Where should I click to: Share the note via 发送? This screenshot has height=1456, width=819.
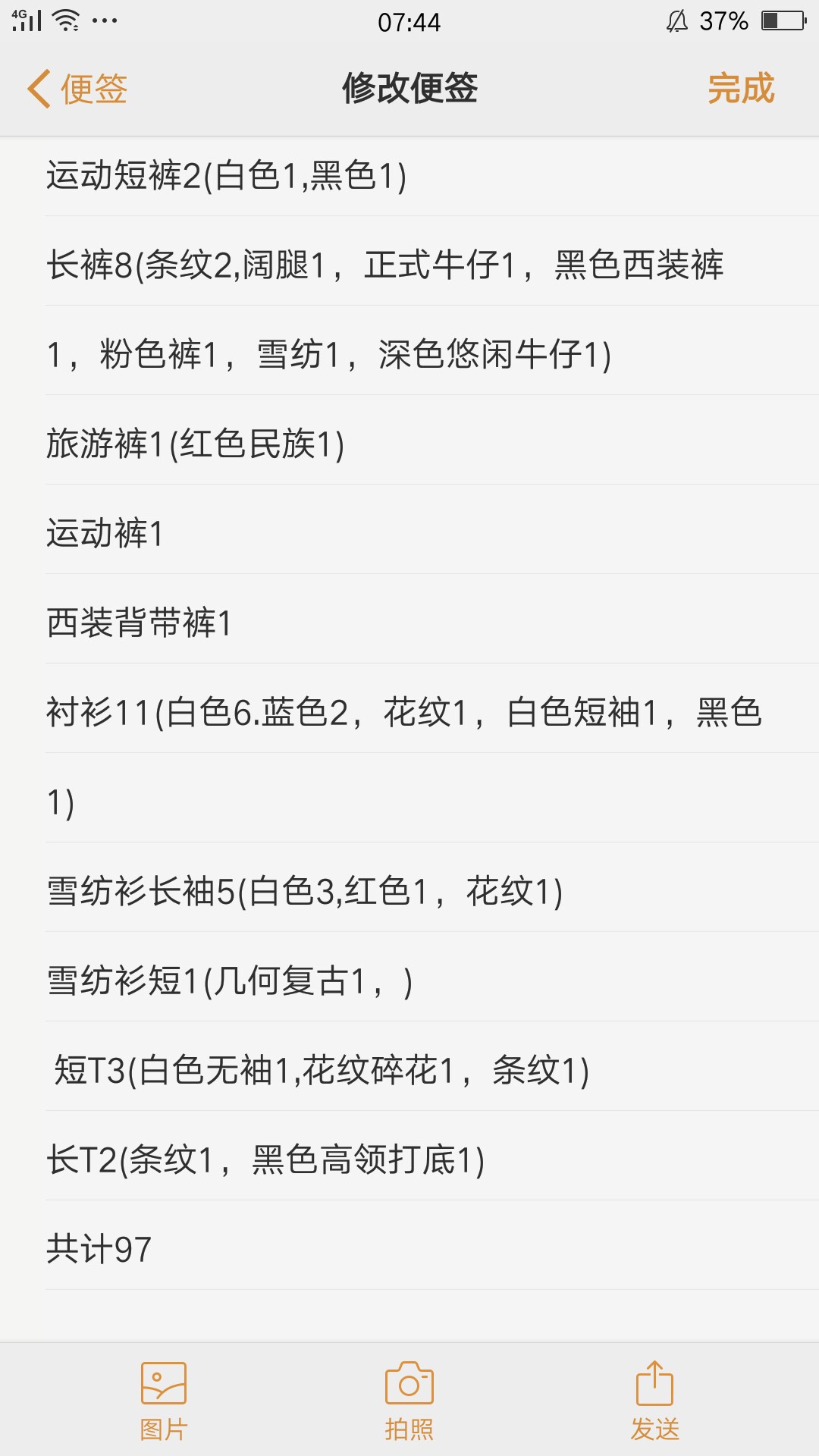click(654, 1401)
